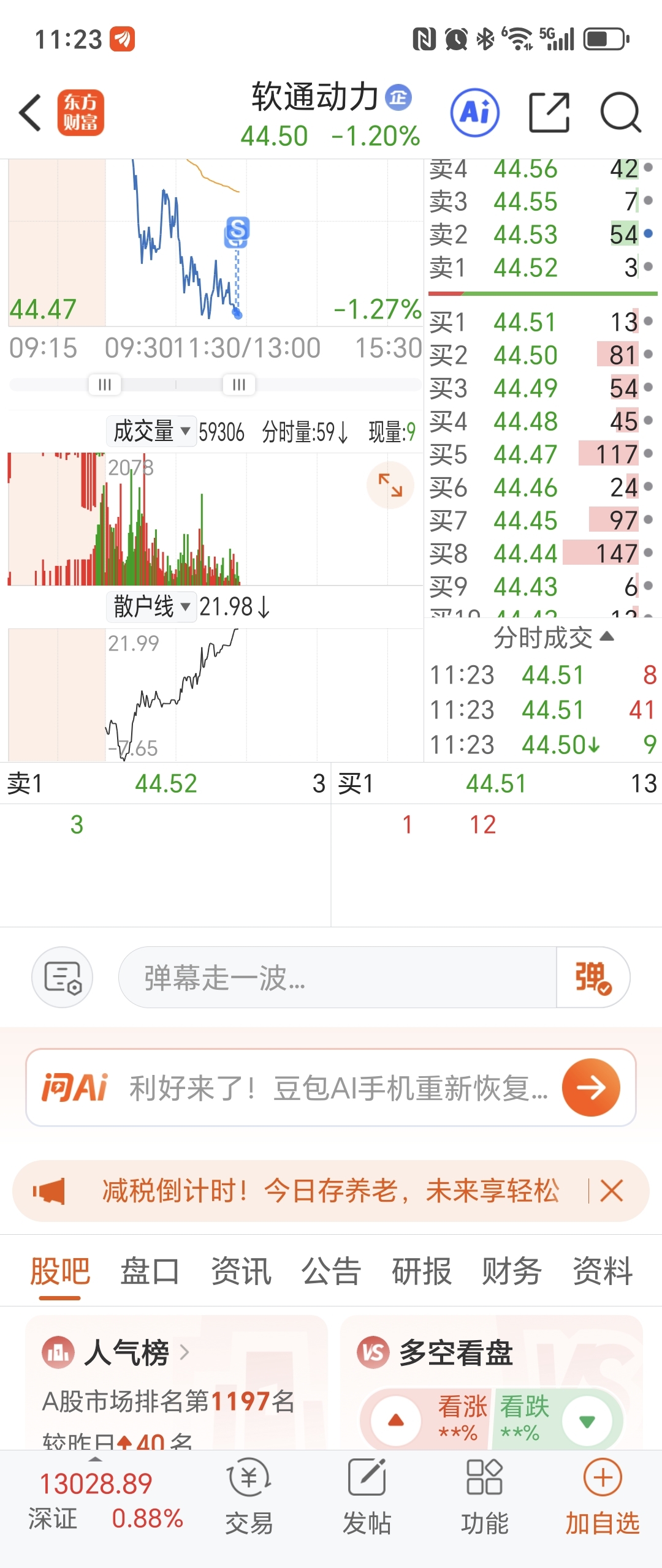Screen dimensions: 662x1568
Task: Switch to the 公告 tab
Action: 331,1272
